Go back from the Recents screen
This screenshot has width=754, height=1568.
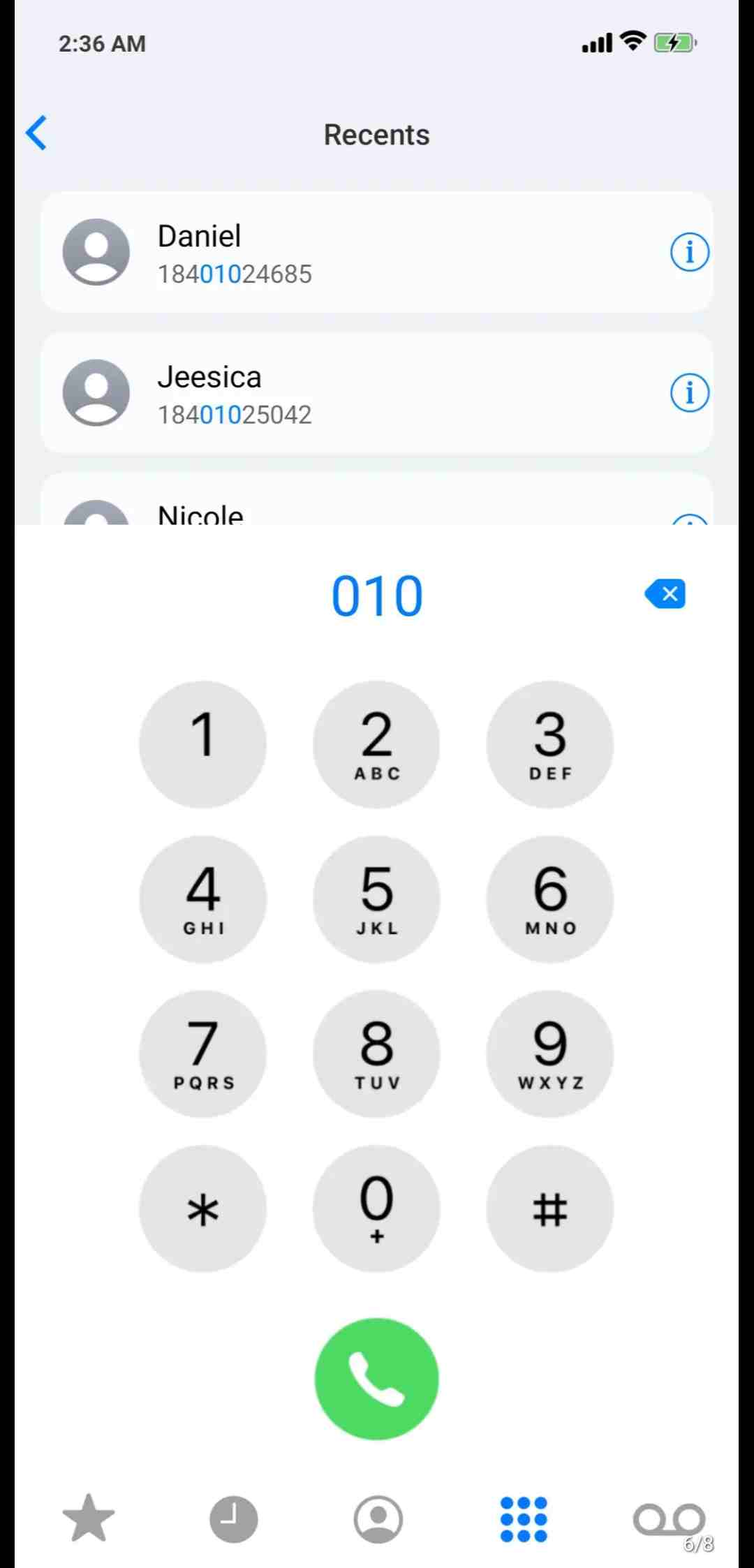[x=36, y=133]
